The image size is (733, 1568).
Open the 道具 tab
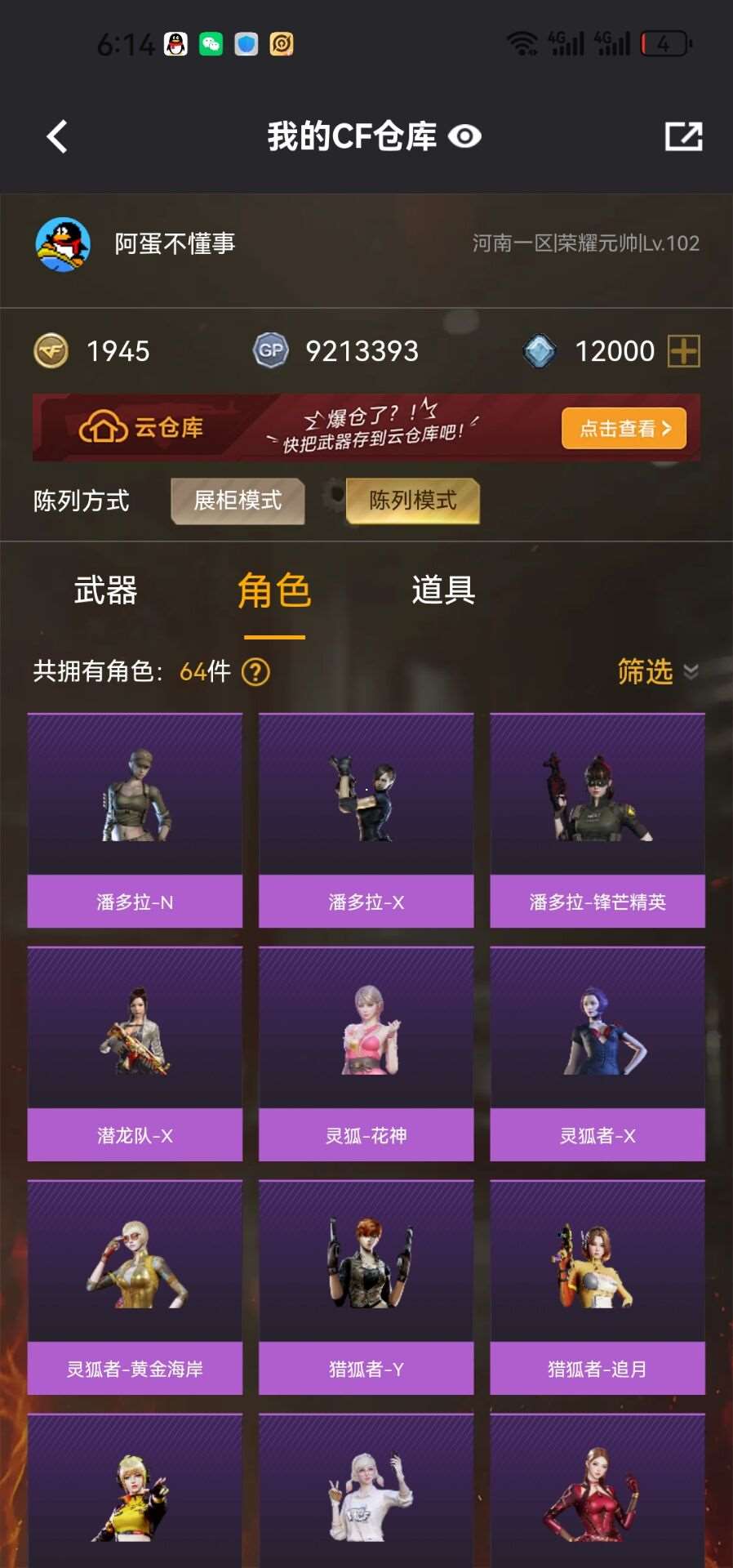(443, 590)
